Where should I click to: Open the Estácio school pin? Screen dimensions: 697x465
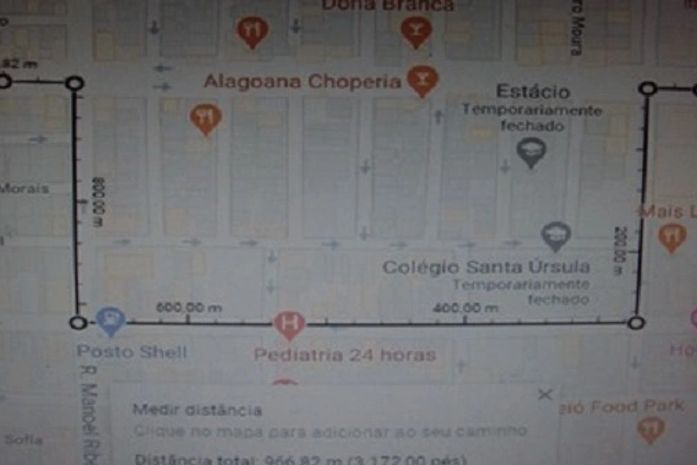point(531,152)
